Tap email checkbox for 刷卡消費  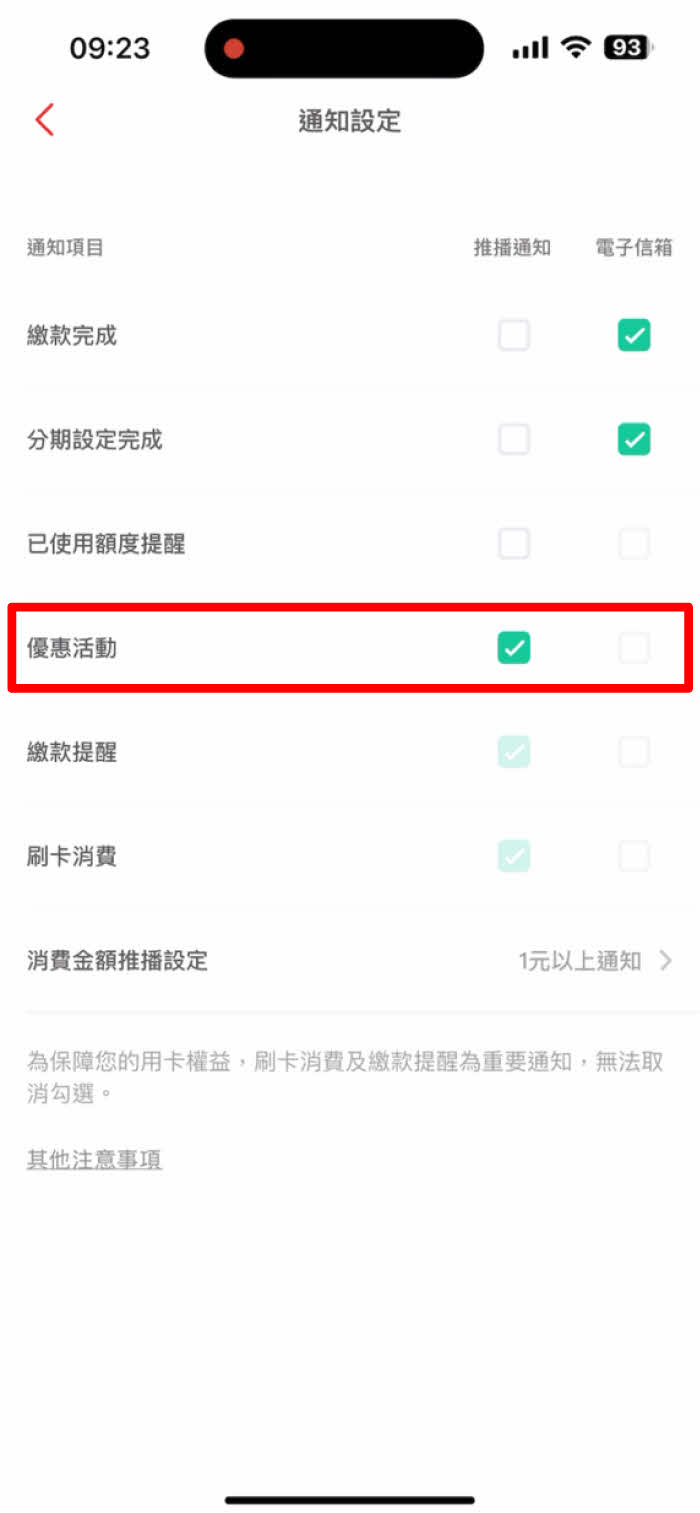pos(634,856)
